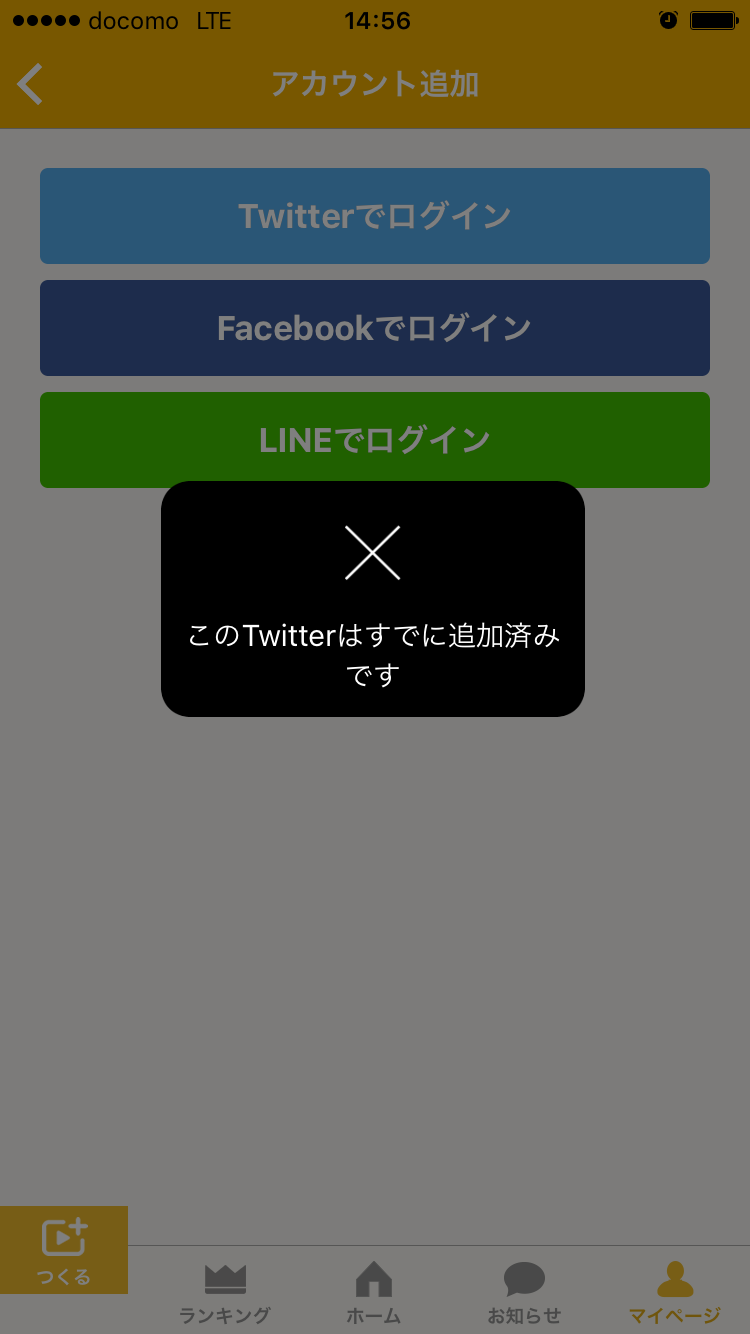The width and height of the screenshot is (750, 1334).
Task: Go back using the header arrow
Action: (x=31, y=84)
